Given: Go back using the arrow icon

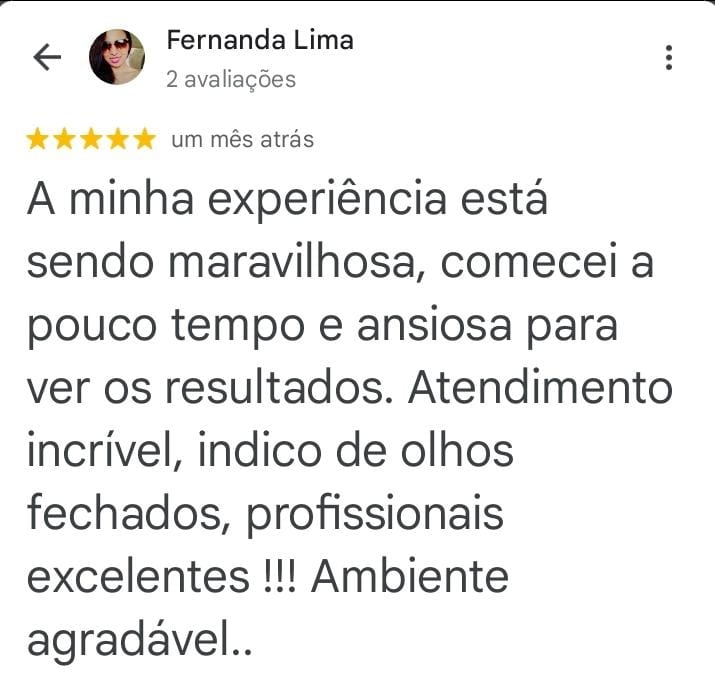Looking at the screenshot, I should click(x=47, y=57).
